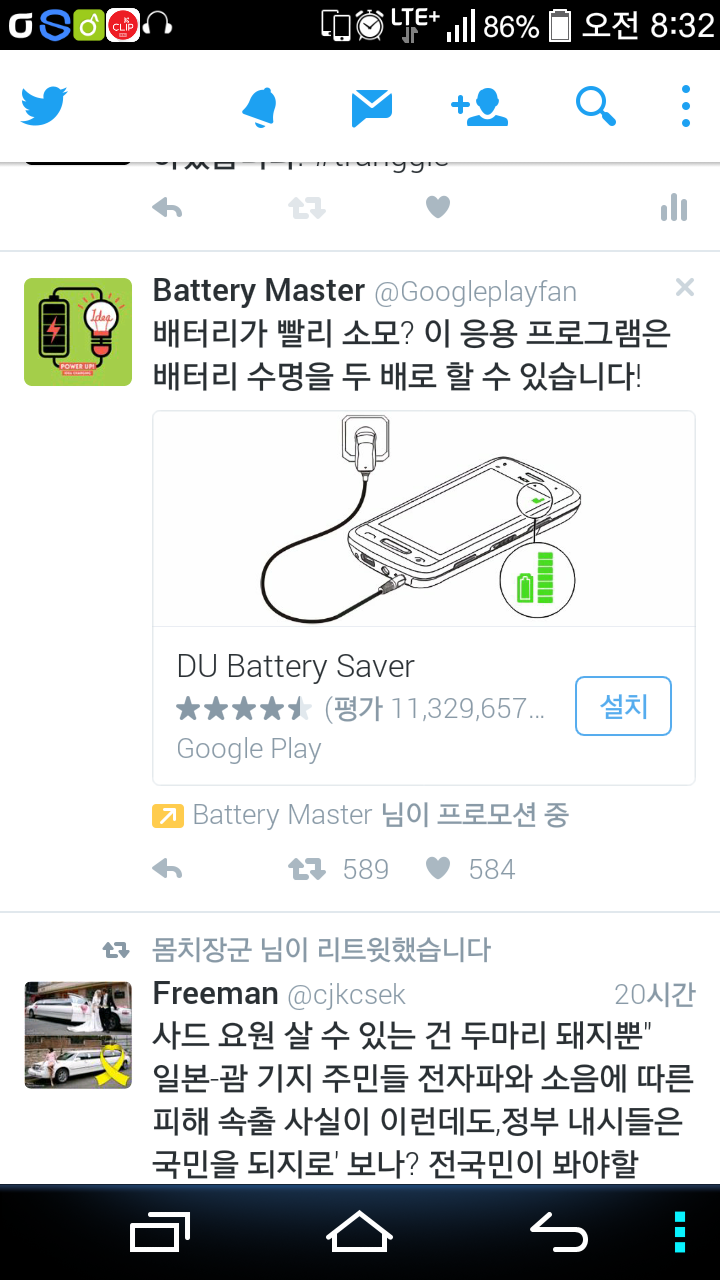This screenshot has height=1280, width=720.
Task: Open Freeman's profile picture
Action: pos(78,1035)
